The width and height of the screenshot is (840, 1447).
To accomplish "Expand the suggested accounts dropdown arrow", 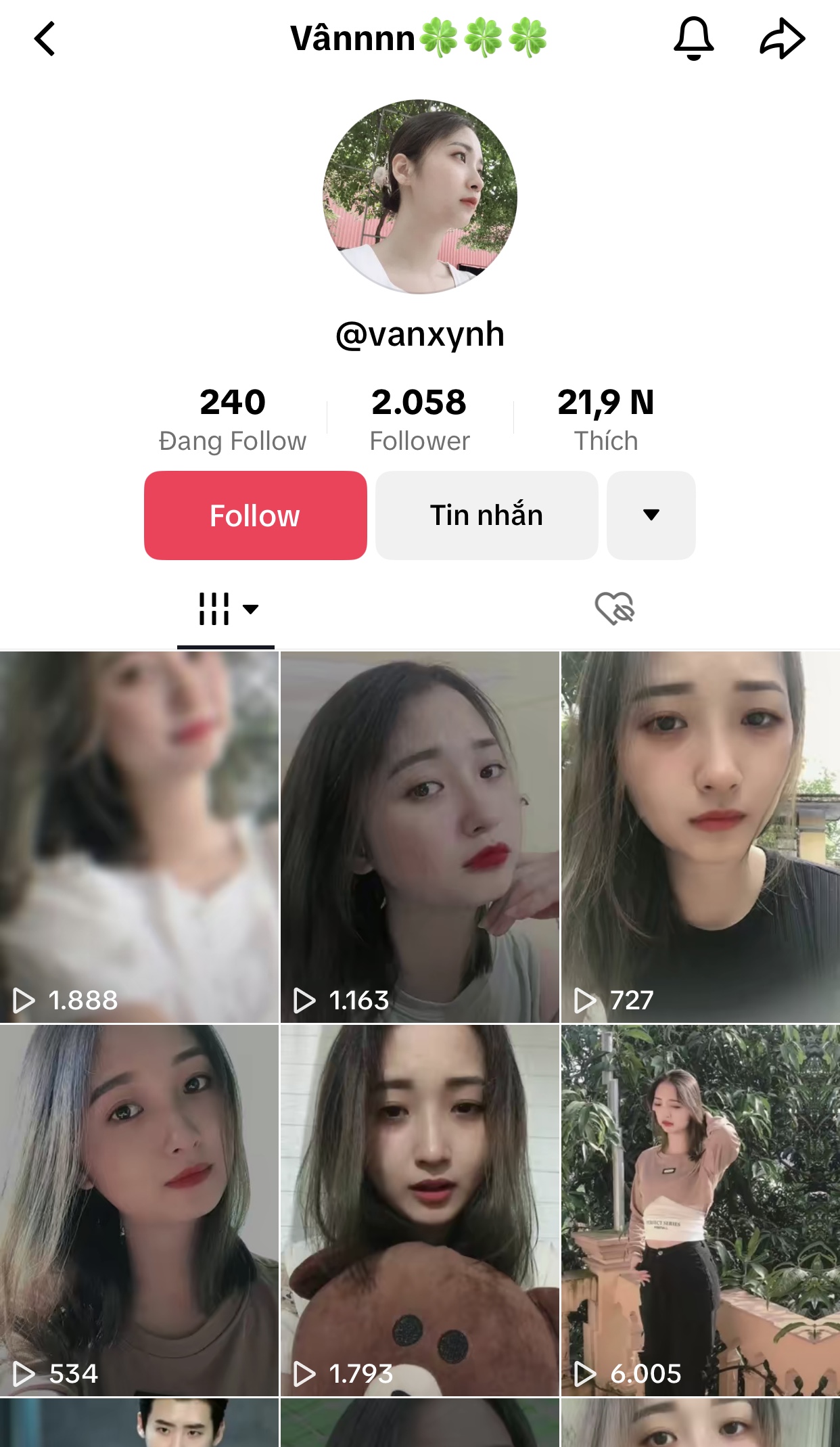I will pyautogui.click(x=651, y=515).
